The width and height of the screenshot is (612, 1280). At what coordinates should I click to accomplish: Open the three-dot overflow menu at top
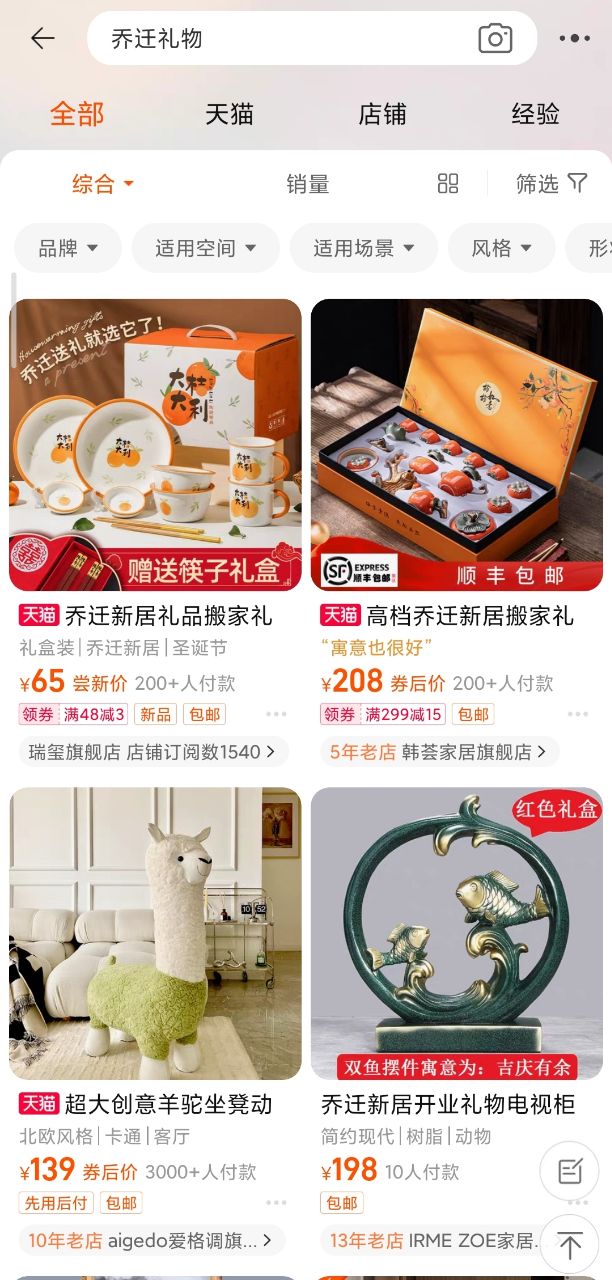tap(574, 39)
